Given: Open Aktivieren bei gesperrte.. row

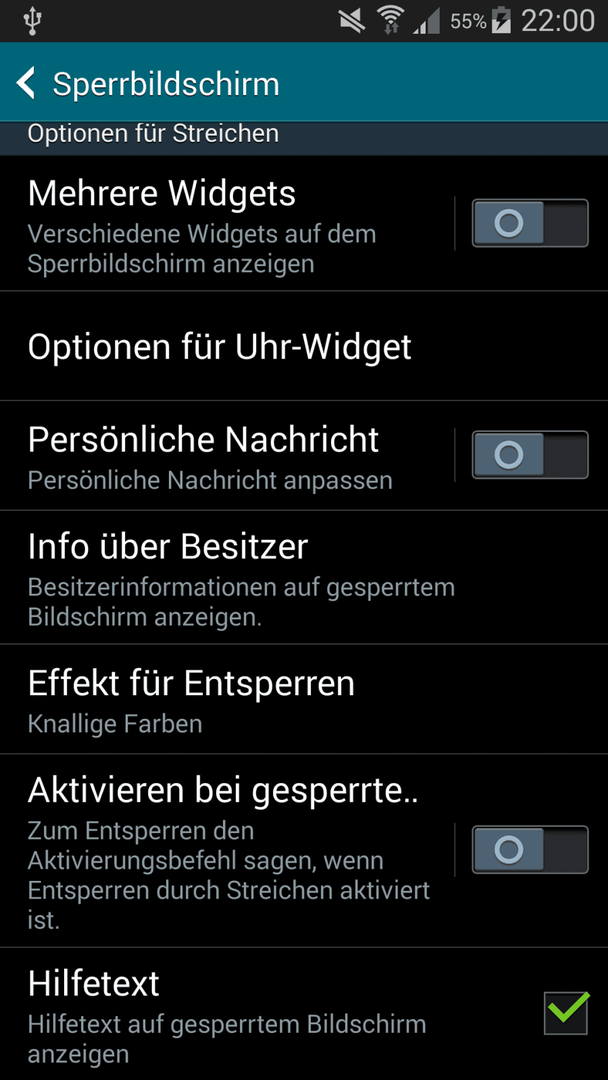Looking at the screenshot, I should (227, 851).
